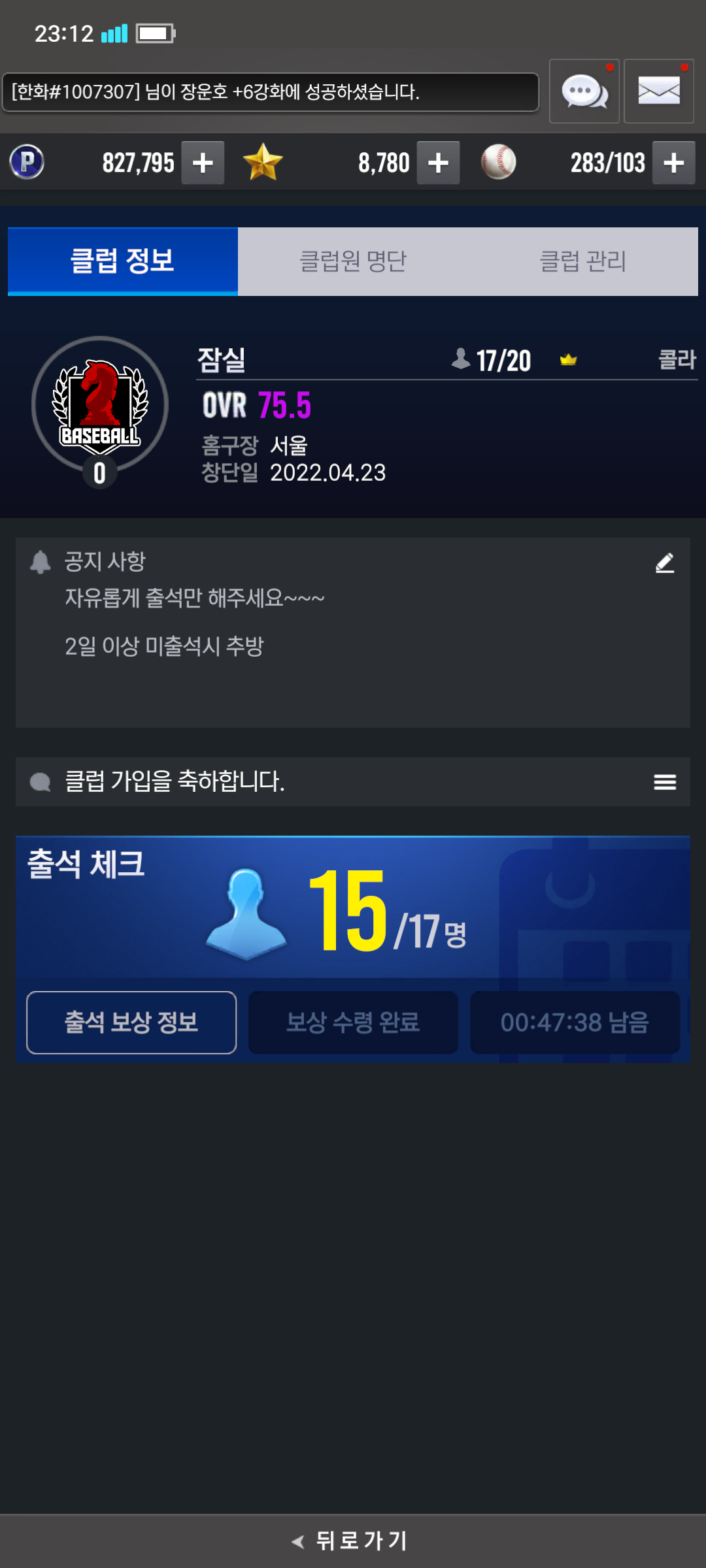This screenshot has width=706, height=1568.
Task: Switch to the 클럽원 명단 tab
Action: 353,261
